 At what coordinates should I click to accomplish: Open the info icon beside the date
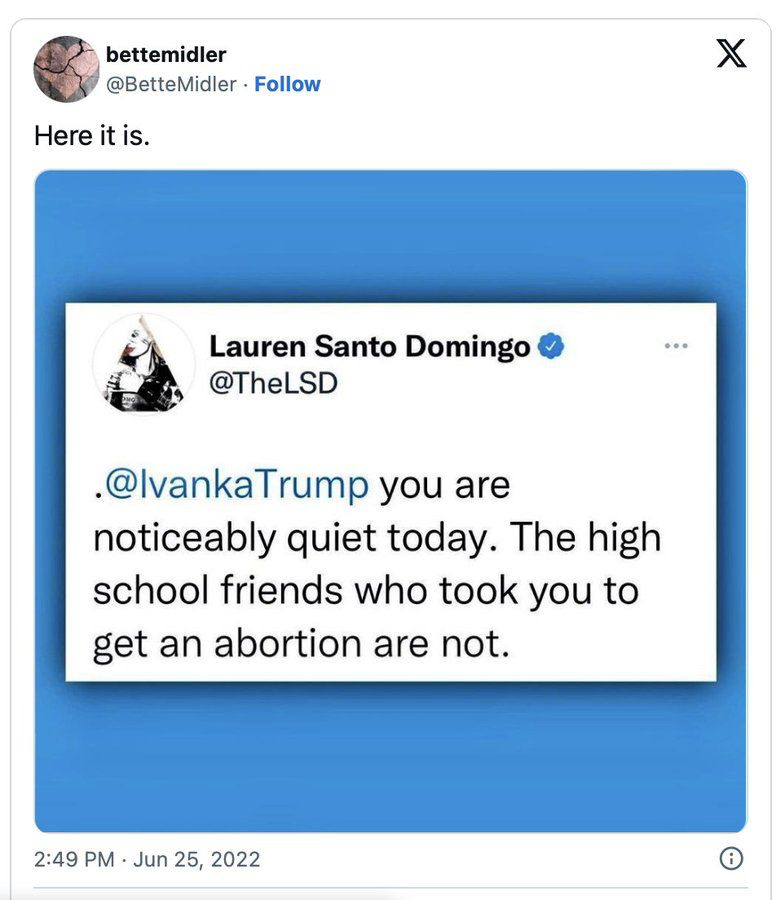coord(731,858)
